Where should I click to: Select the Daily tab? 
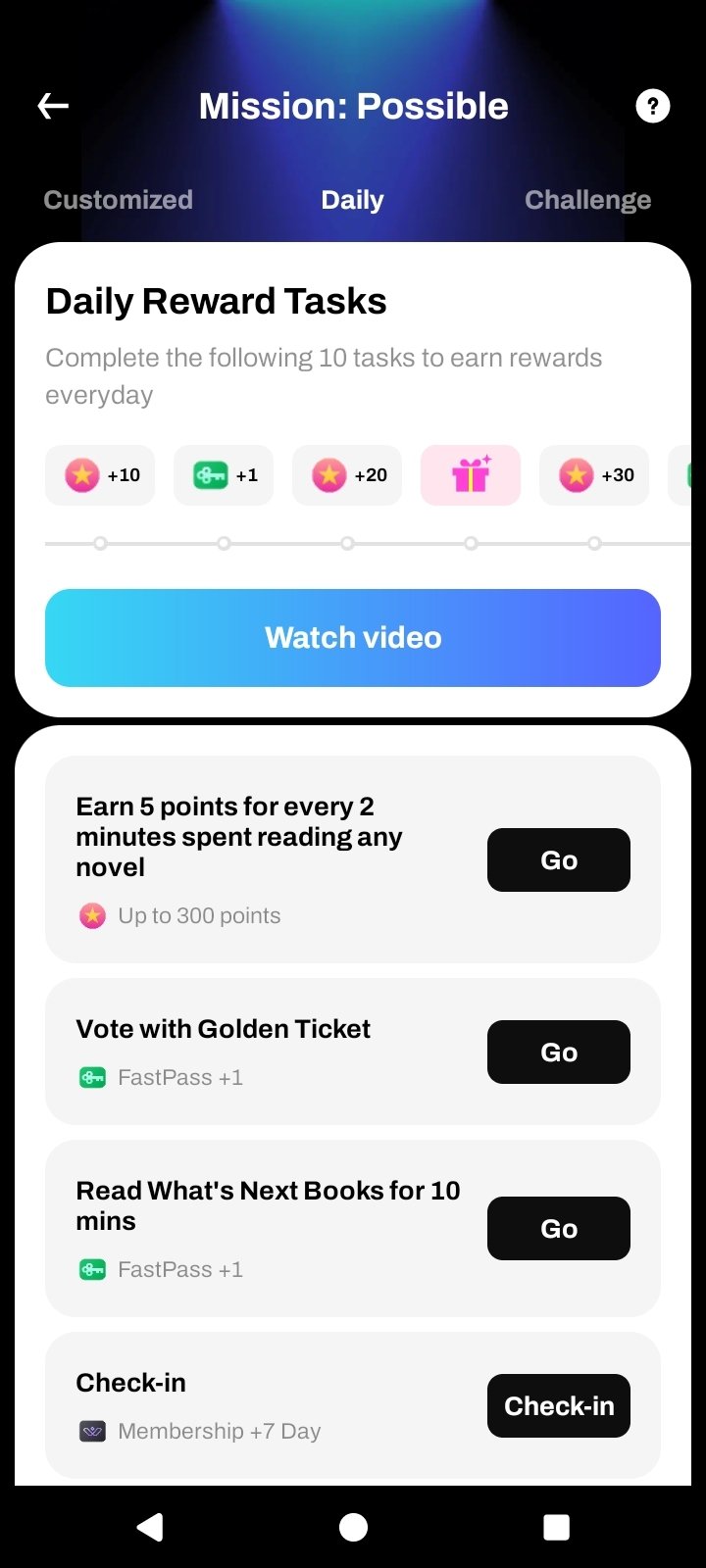coord(352,200)
